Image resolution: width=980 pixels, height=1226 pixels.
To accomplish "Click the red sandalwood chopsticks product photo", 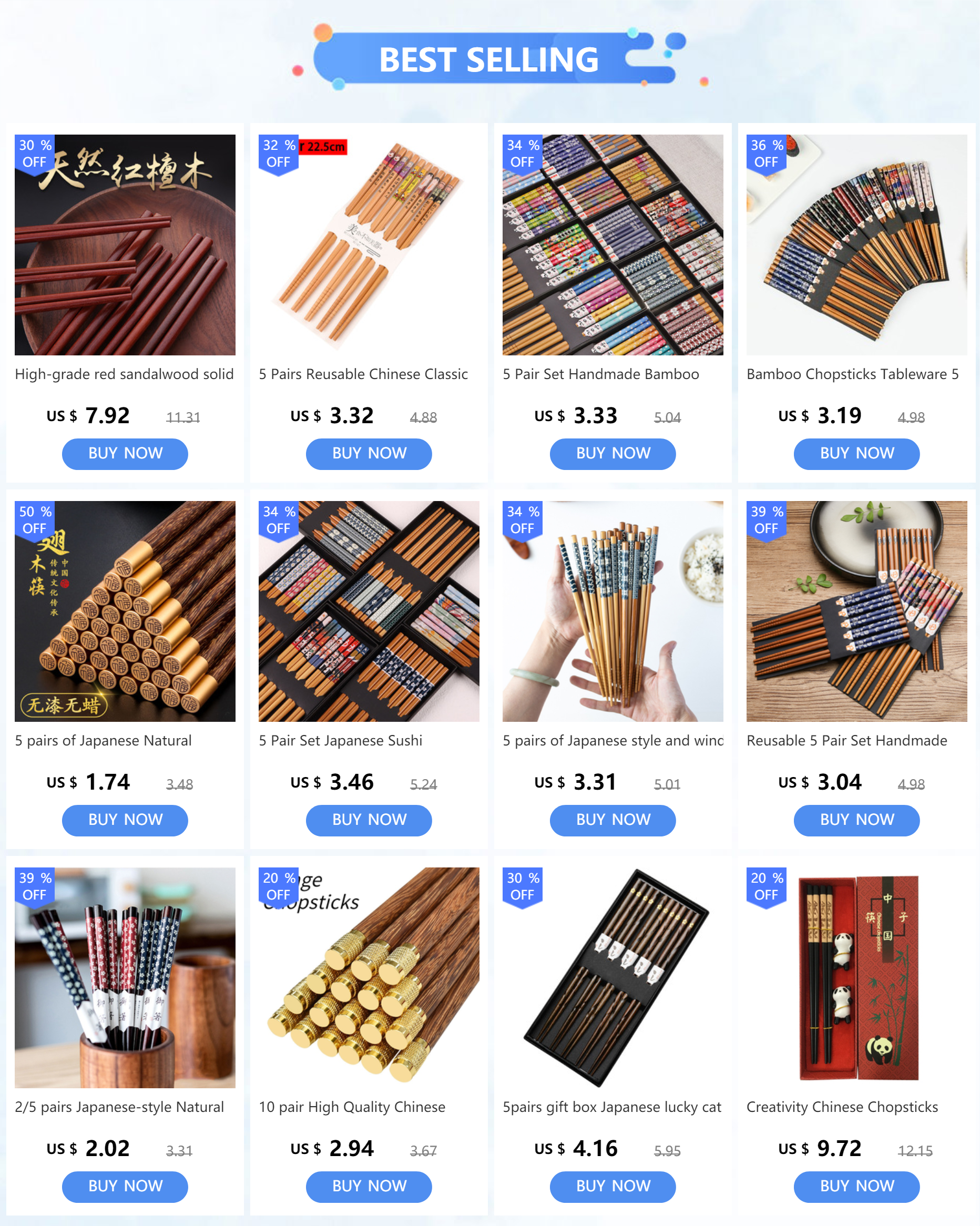I will click(x=125, y=242).
